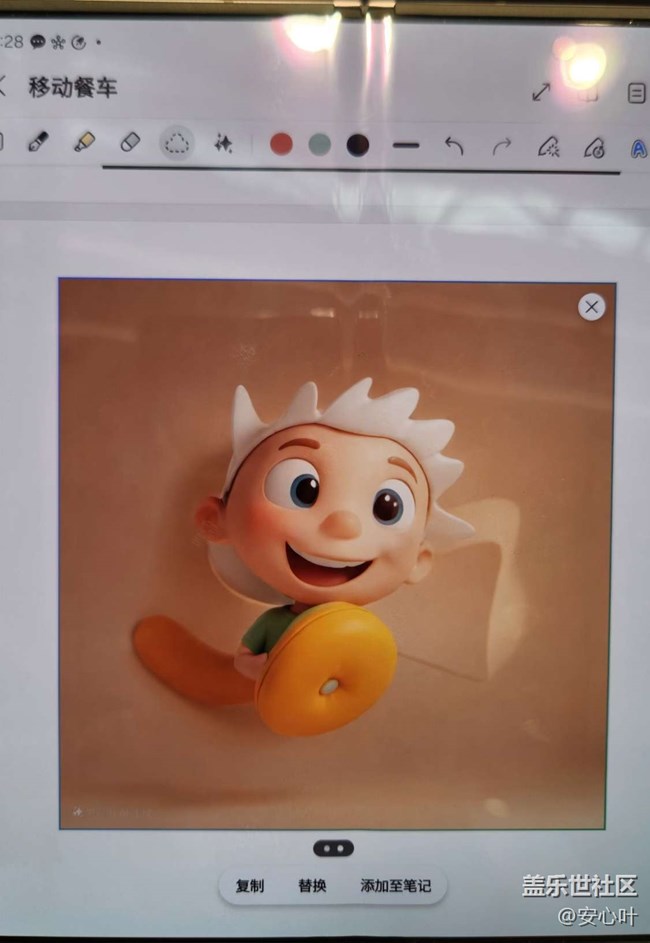Open the pen-with-sparkle tool in the toolbar
Viewport: 650px width, 943px height.
(x=548, y=148)
